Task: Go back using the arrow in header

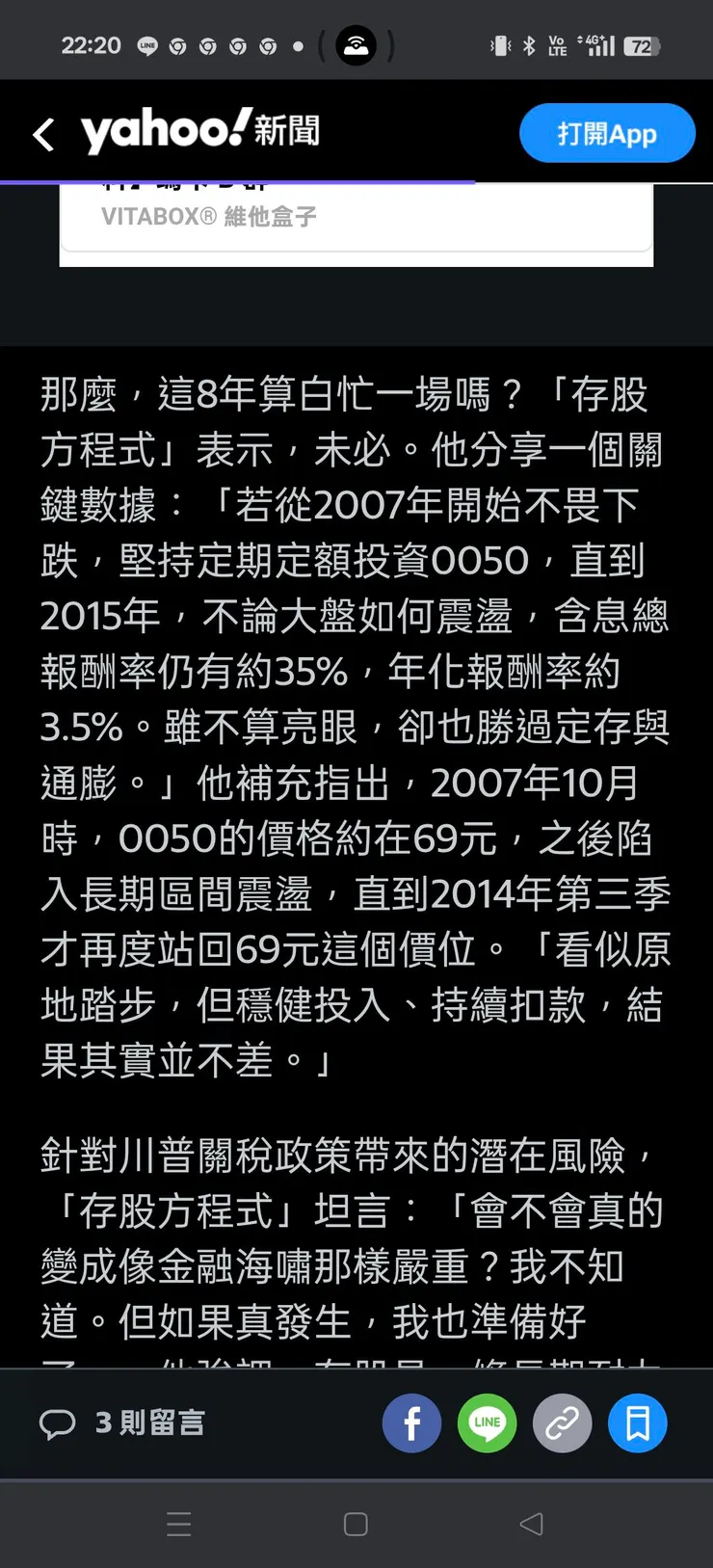Action: [x=42, y=133]
